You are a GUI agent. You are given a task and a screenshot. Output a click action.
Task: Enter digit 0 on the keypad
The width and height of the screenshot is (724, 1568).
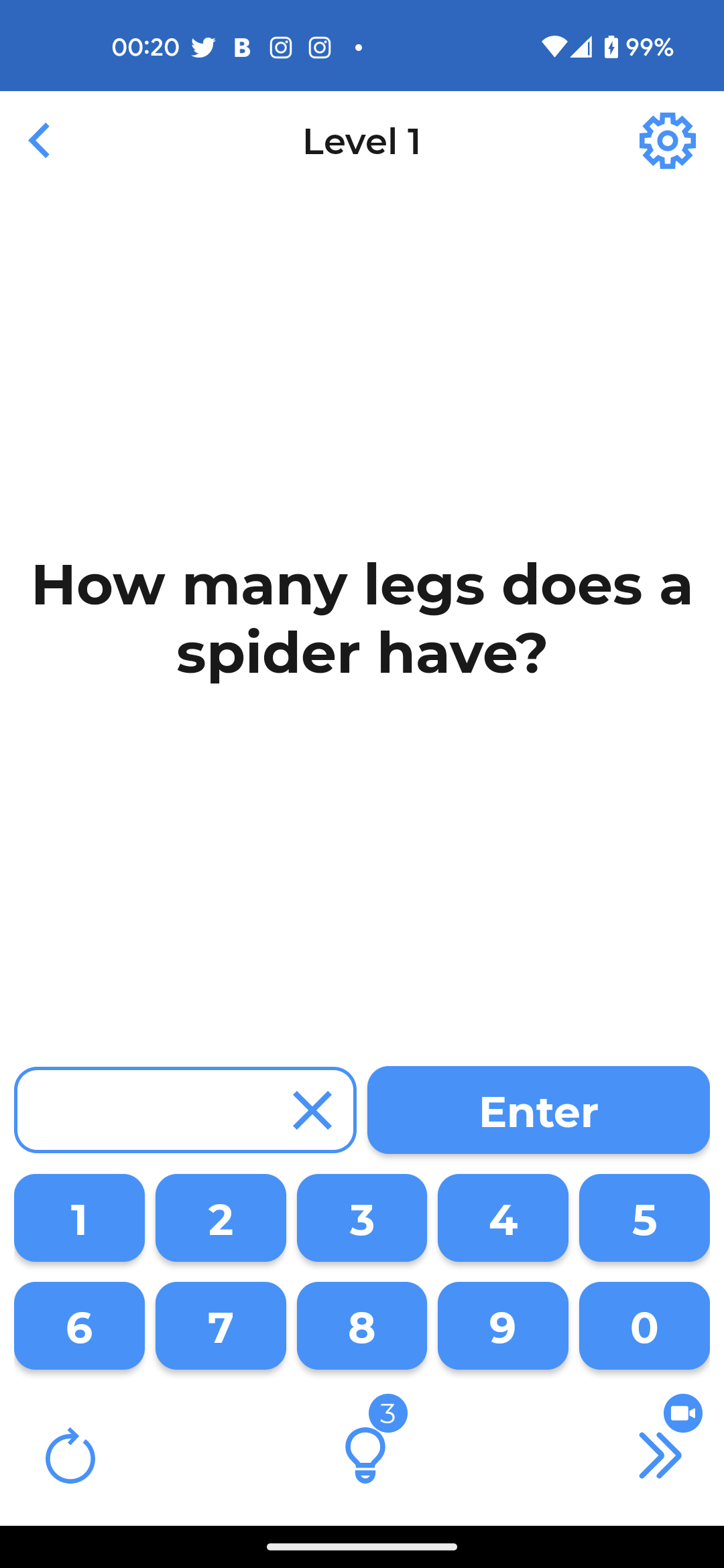[644, 1325]
